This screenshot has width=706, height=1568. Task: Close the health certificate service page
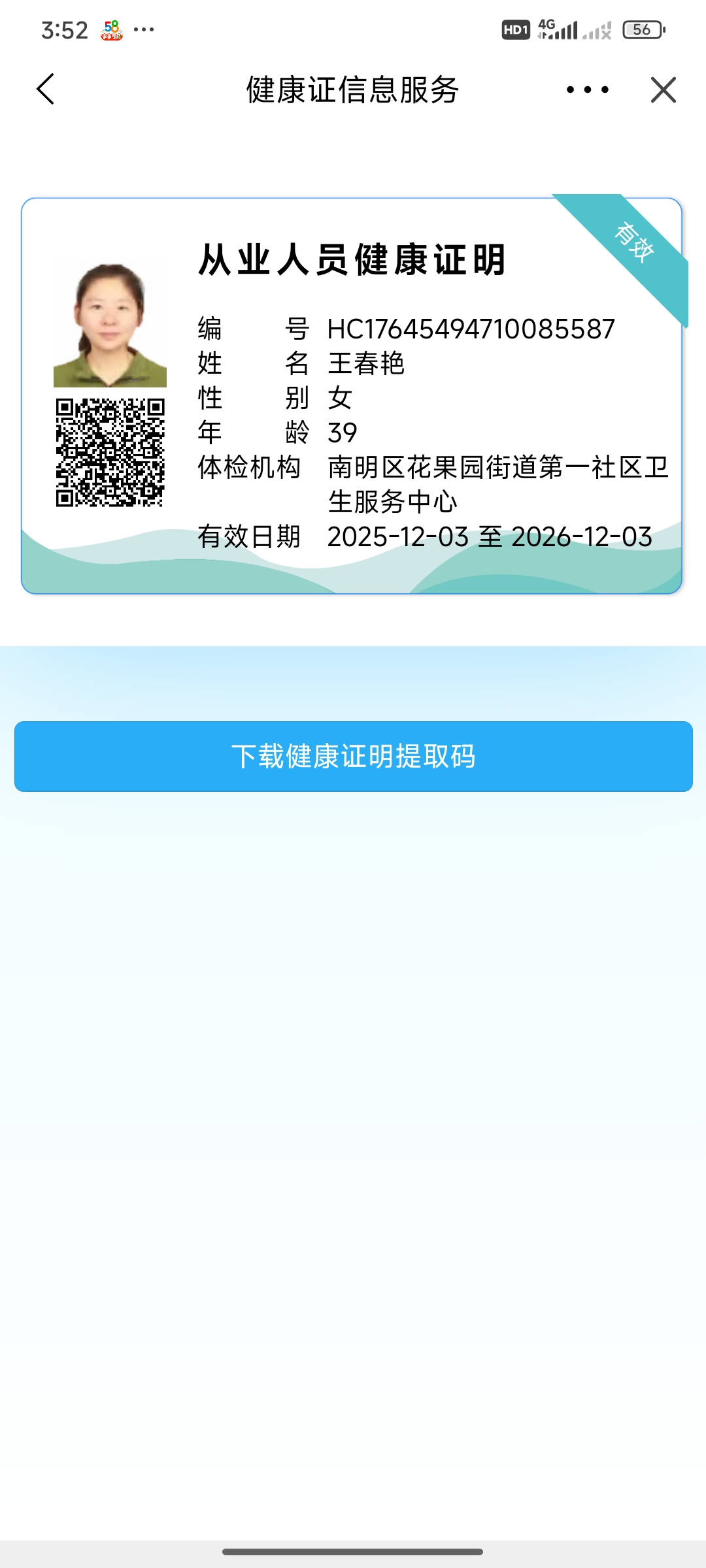(663, 90)
